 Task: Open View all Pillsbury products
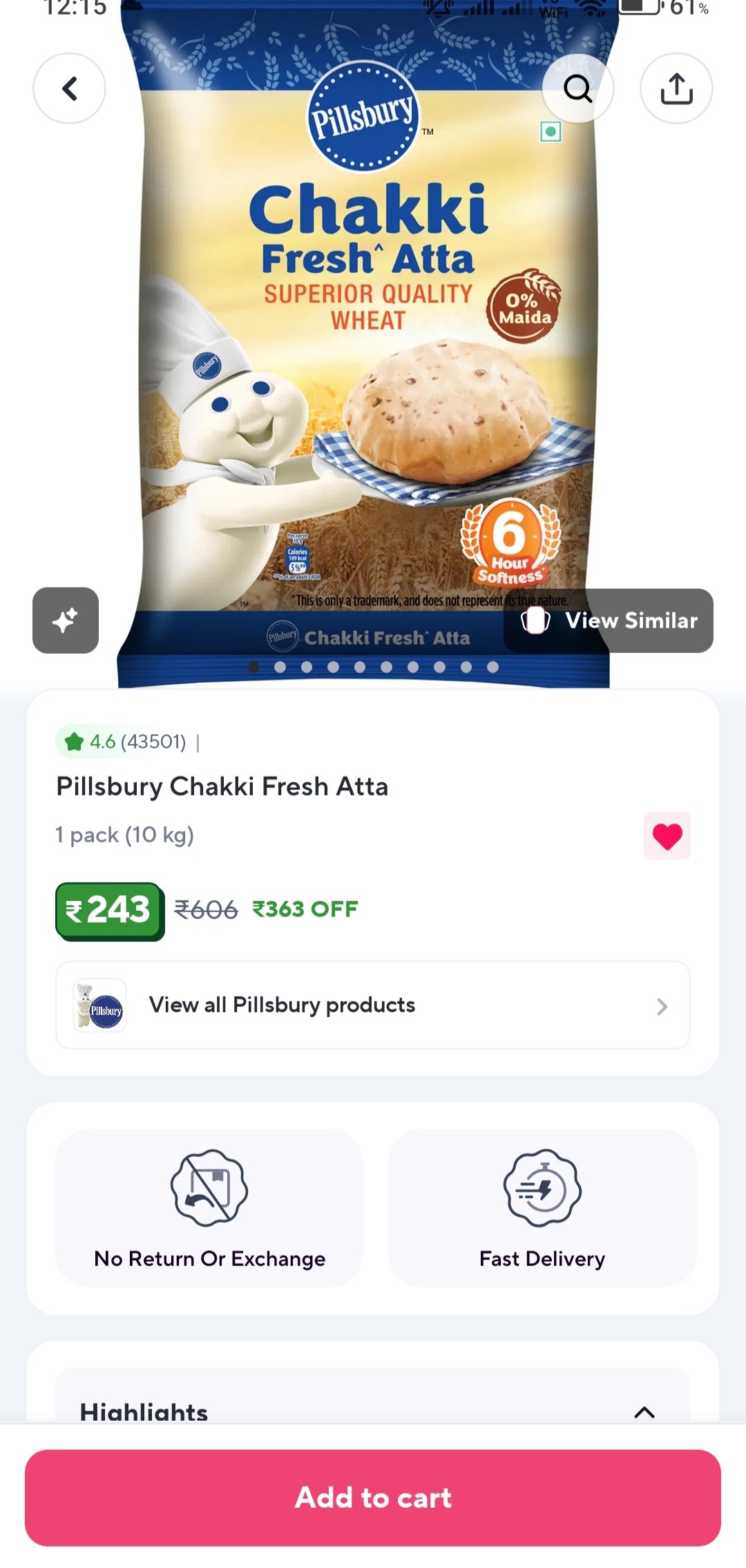pos(373,1005)
